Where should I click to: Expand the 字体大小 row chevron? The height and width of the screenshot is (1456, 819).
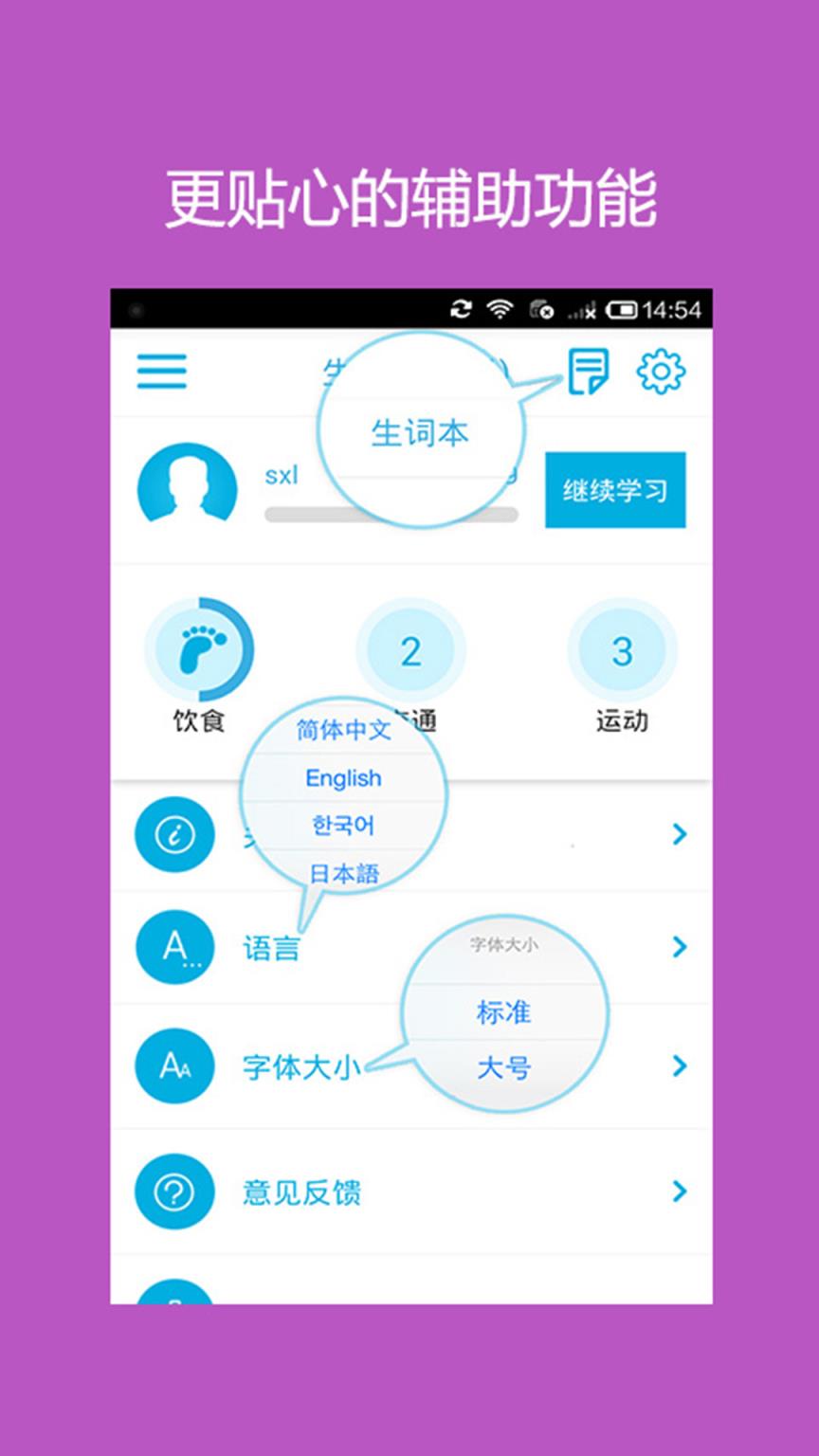[679, 1066]
